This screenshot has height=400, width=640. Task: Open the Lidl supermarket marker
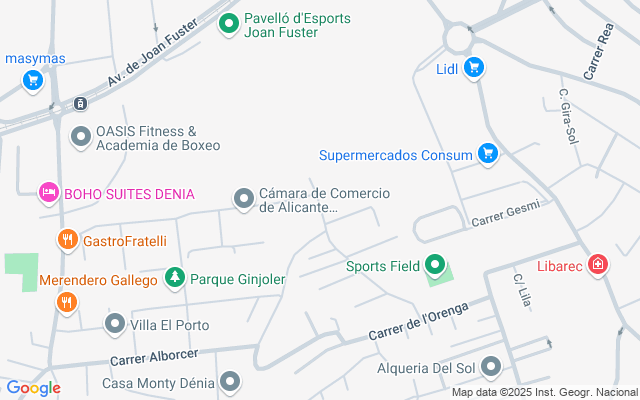474,68
